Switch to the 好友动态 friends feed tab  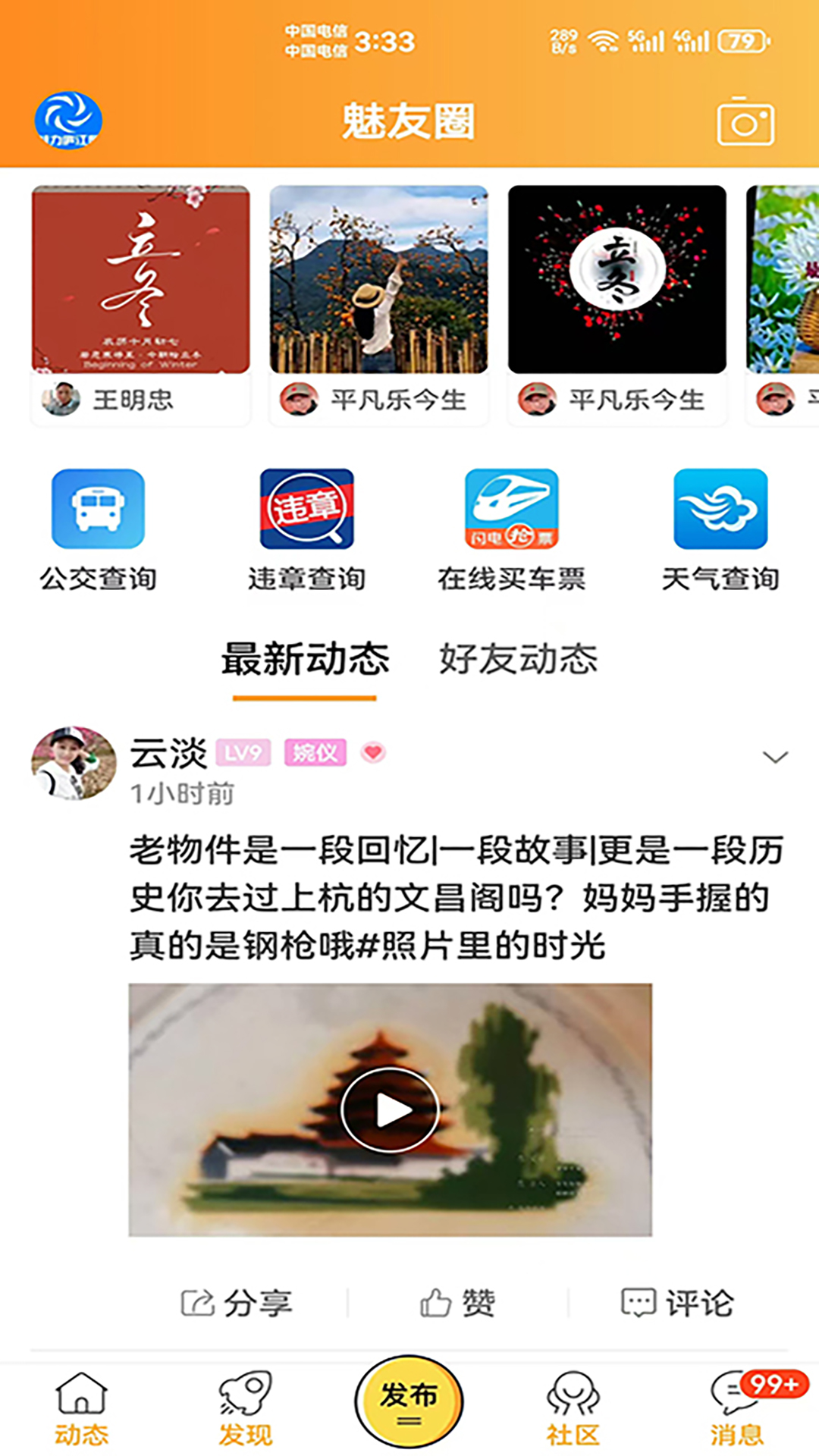point(517,659)
